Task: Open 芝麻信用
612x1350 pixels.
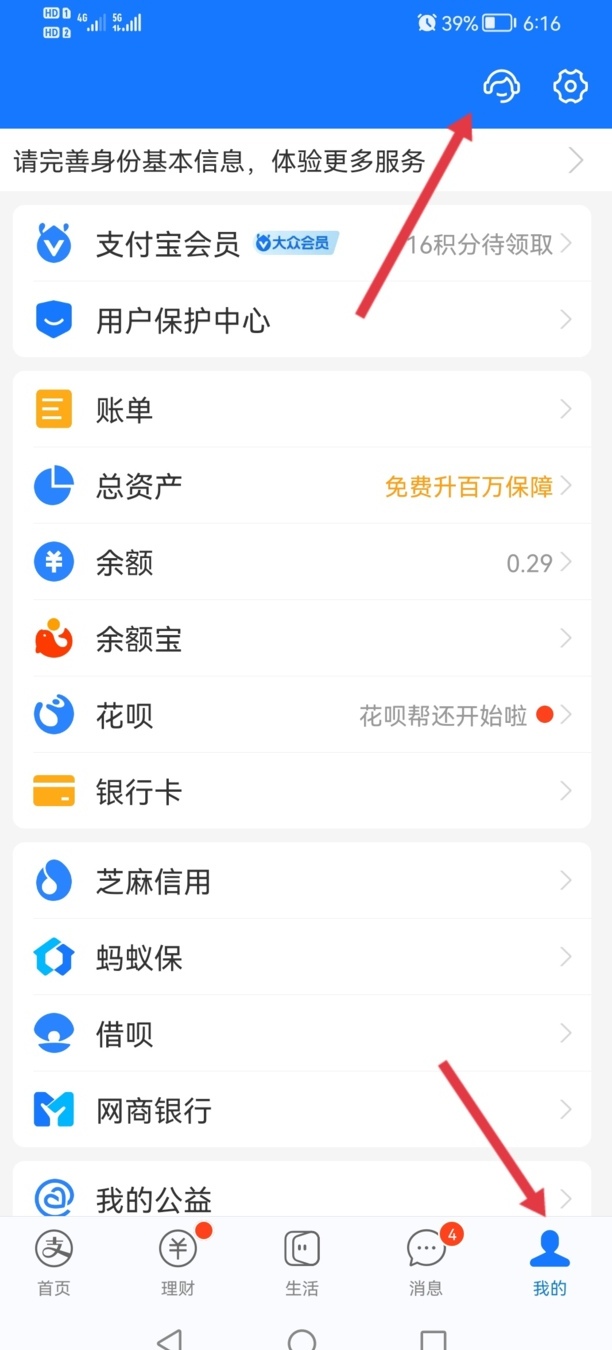Action: click(x=301, y=881)
